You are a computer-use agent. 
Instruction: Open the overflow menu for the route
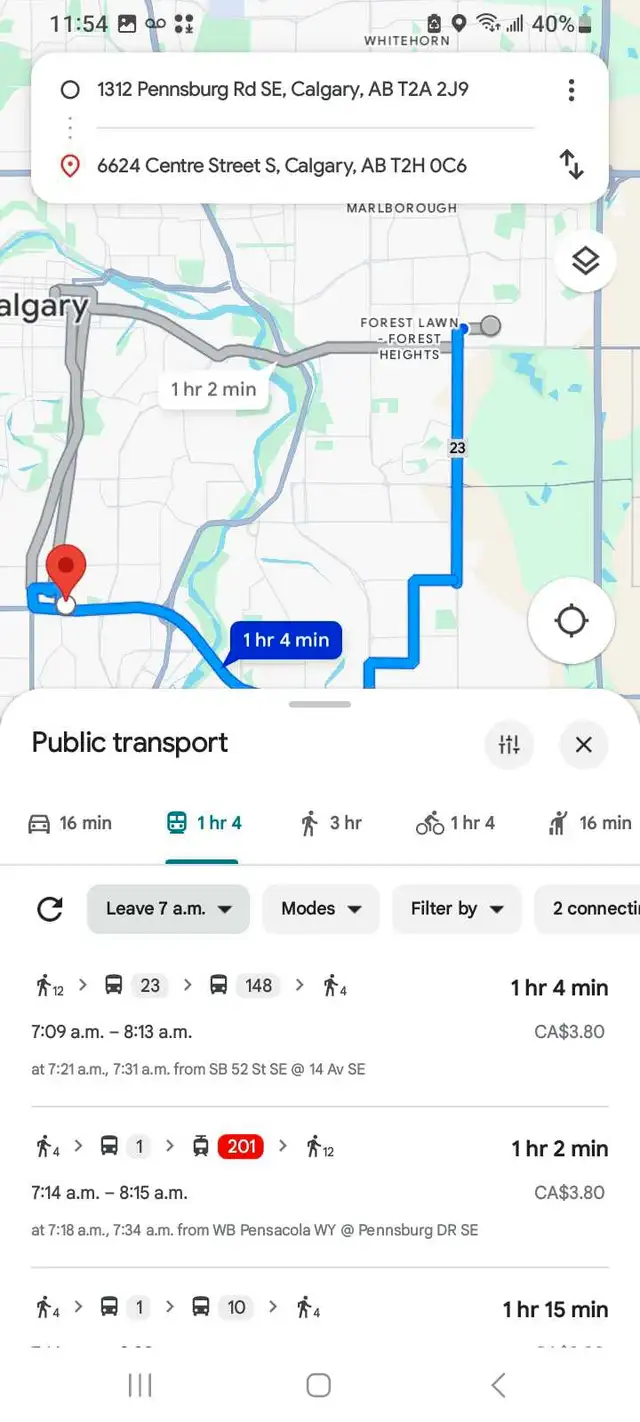pyautogui.click(x=571, y=89)
